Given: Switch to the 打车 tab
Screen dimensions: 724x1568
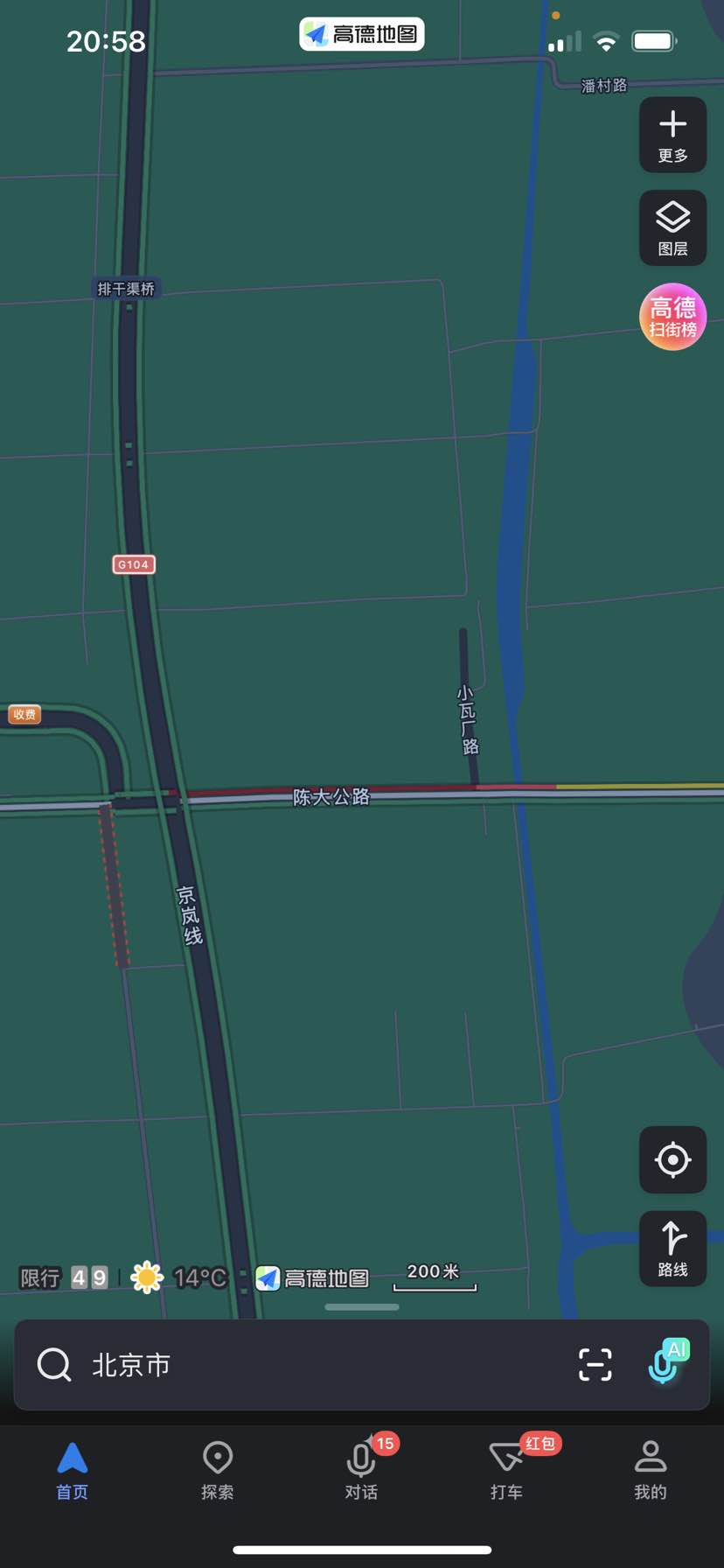Looking at the screenshot, I should pyautogui.click(x=506, y=1470).
